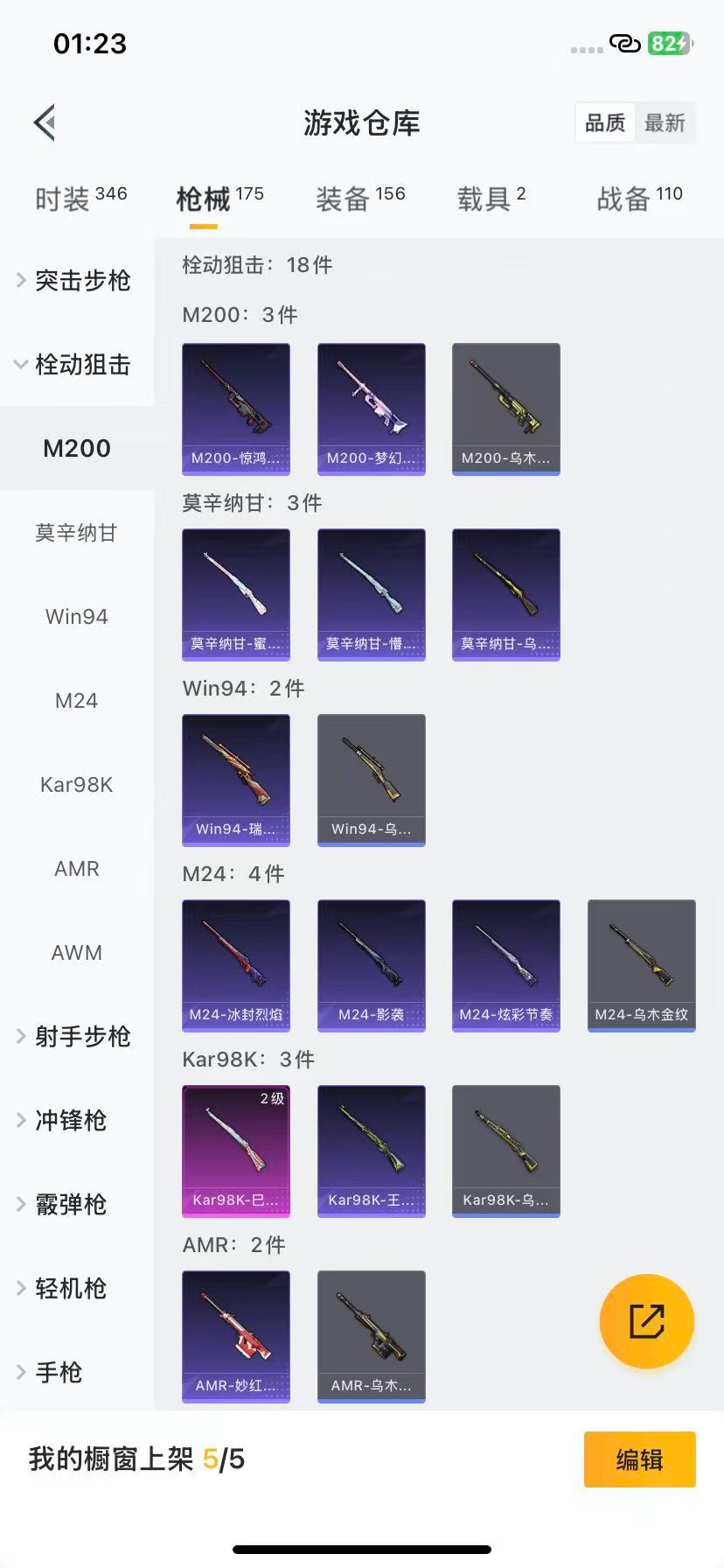Select Kar98K in the sidebar
Screen dimensions: 724x1568
(77, 785)
